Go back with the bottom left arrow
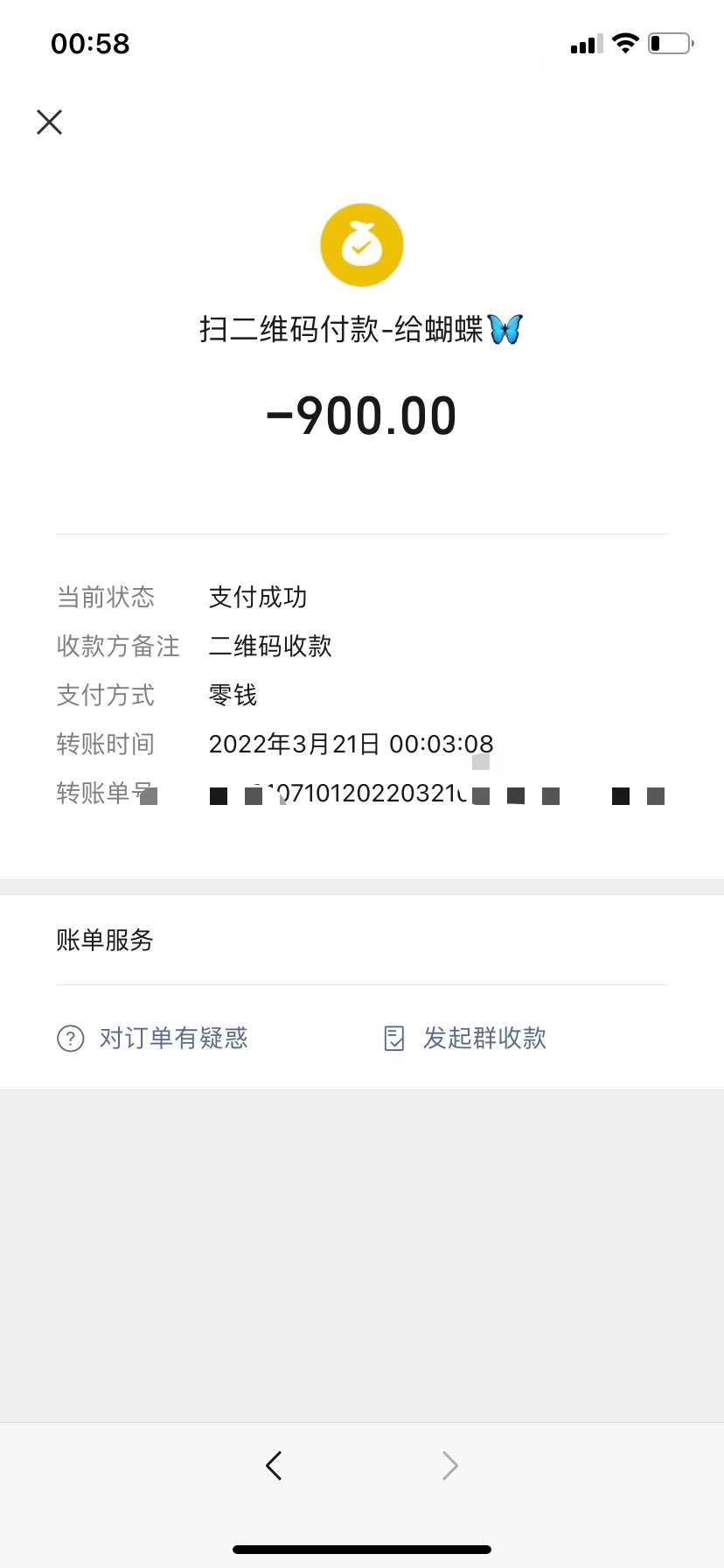 pyautogui.click(x=274, y=1466)
